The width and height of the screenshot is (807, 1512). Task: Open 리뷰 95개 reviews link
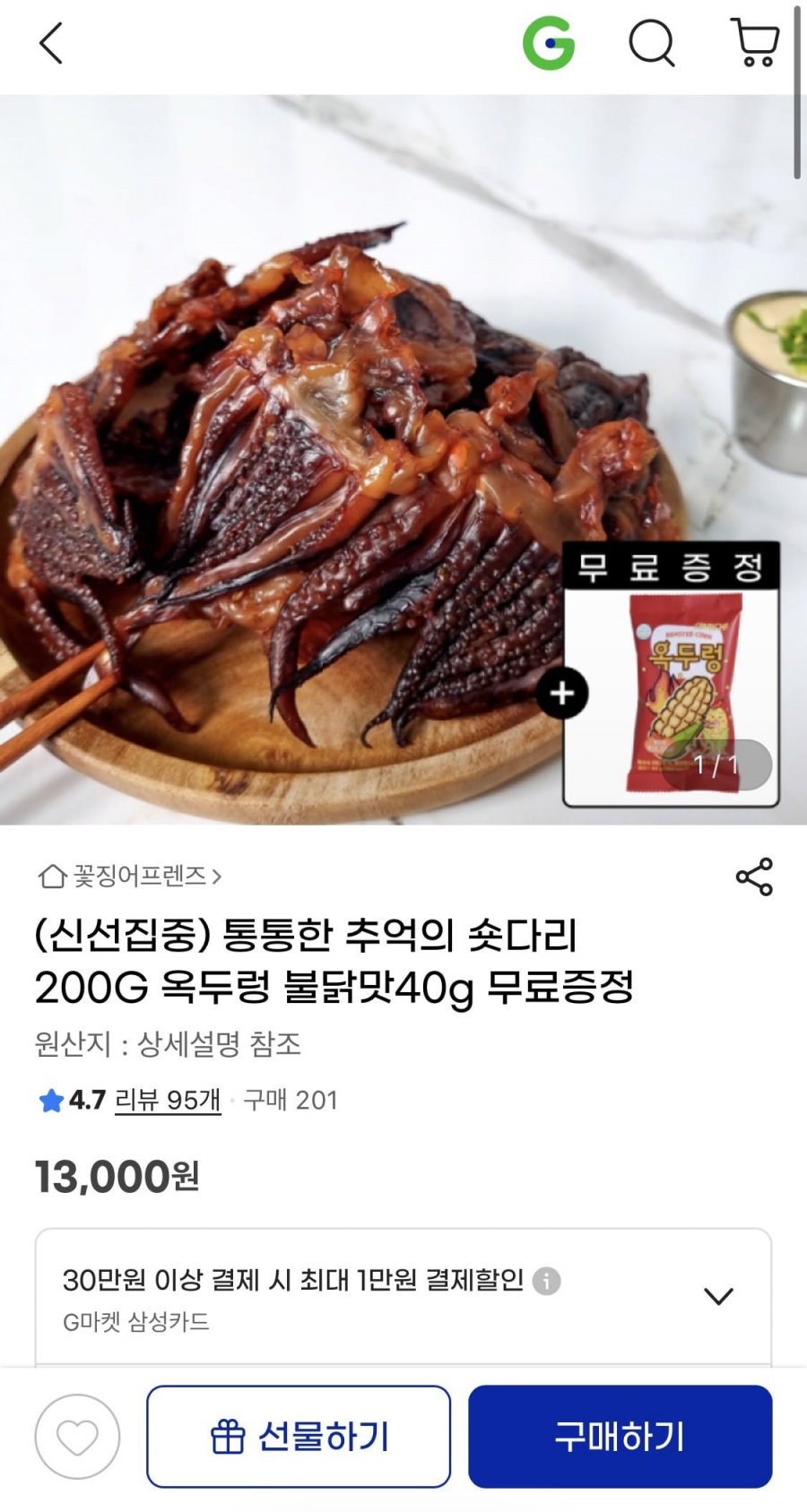[x=169, y=1101]
